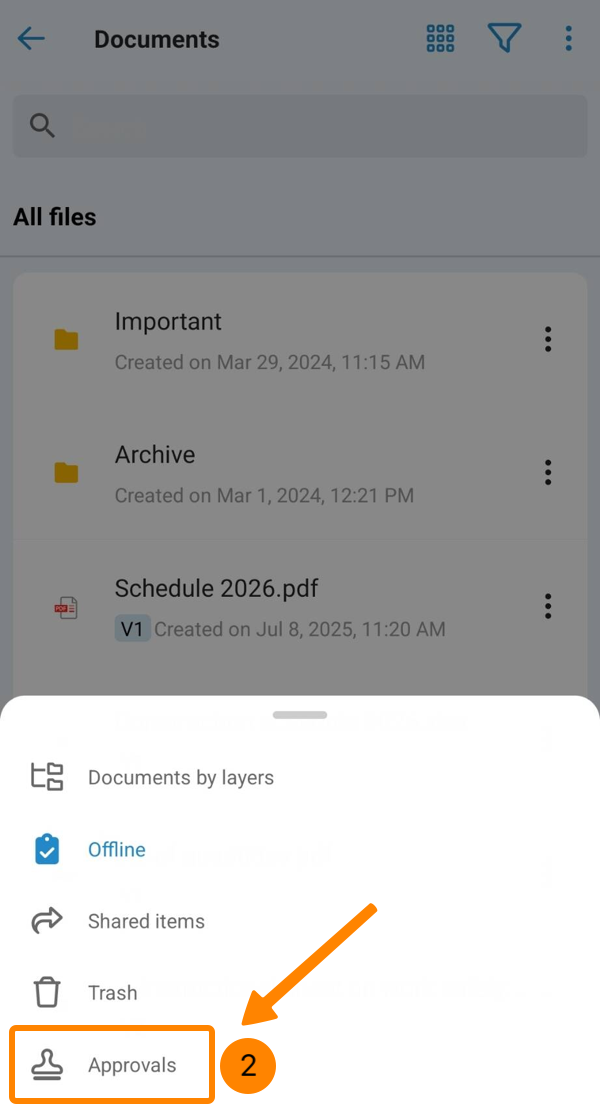Open Documents by layers
This screenshot has width=600, height=1118.
pos(180,777)
